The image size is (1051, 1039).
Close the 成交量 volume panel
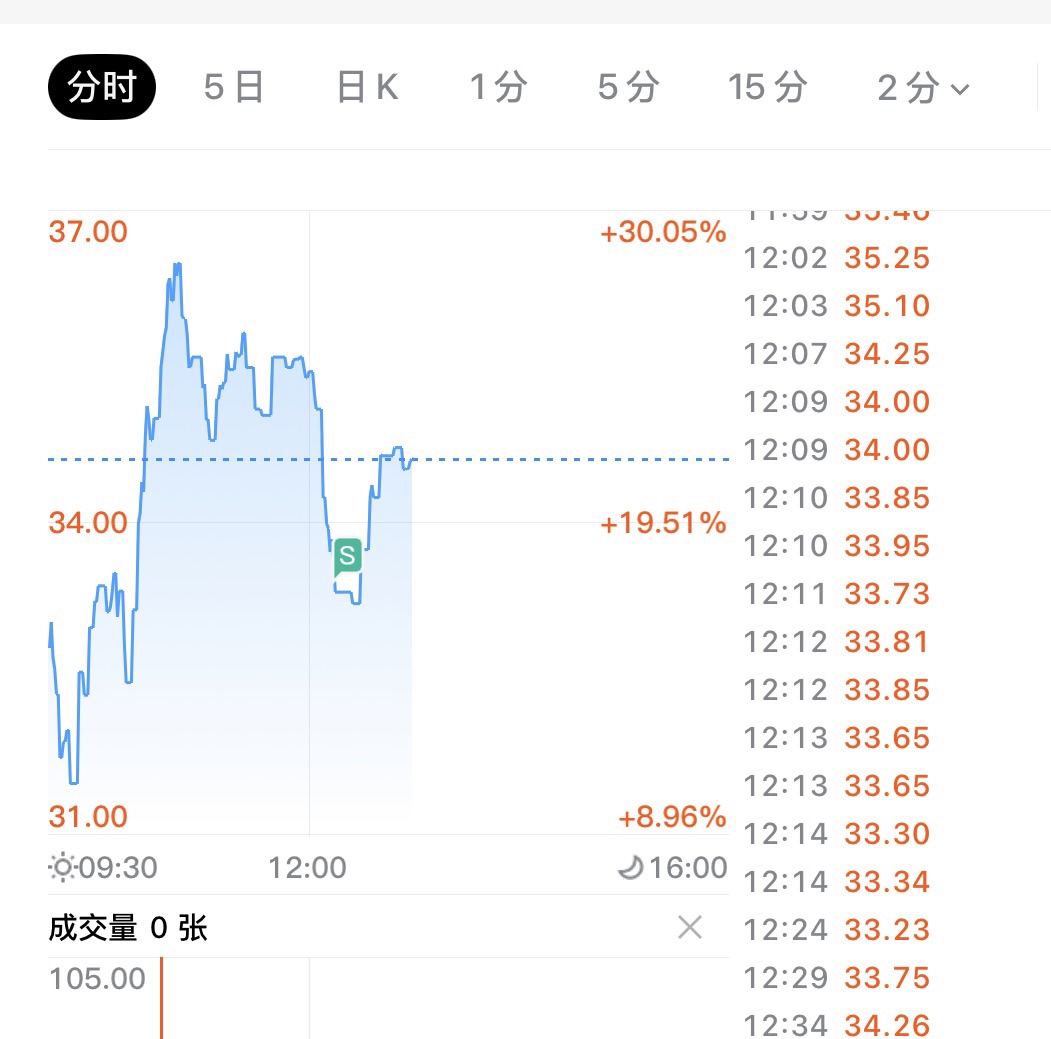pyautogui.click(x=690, y=928)
